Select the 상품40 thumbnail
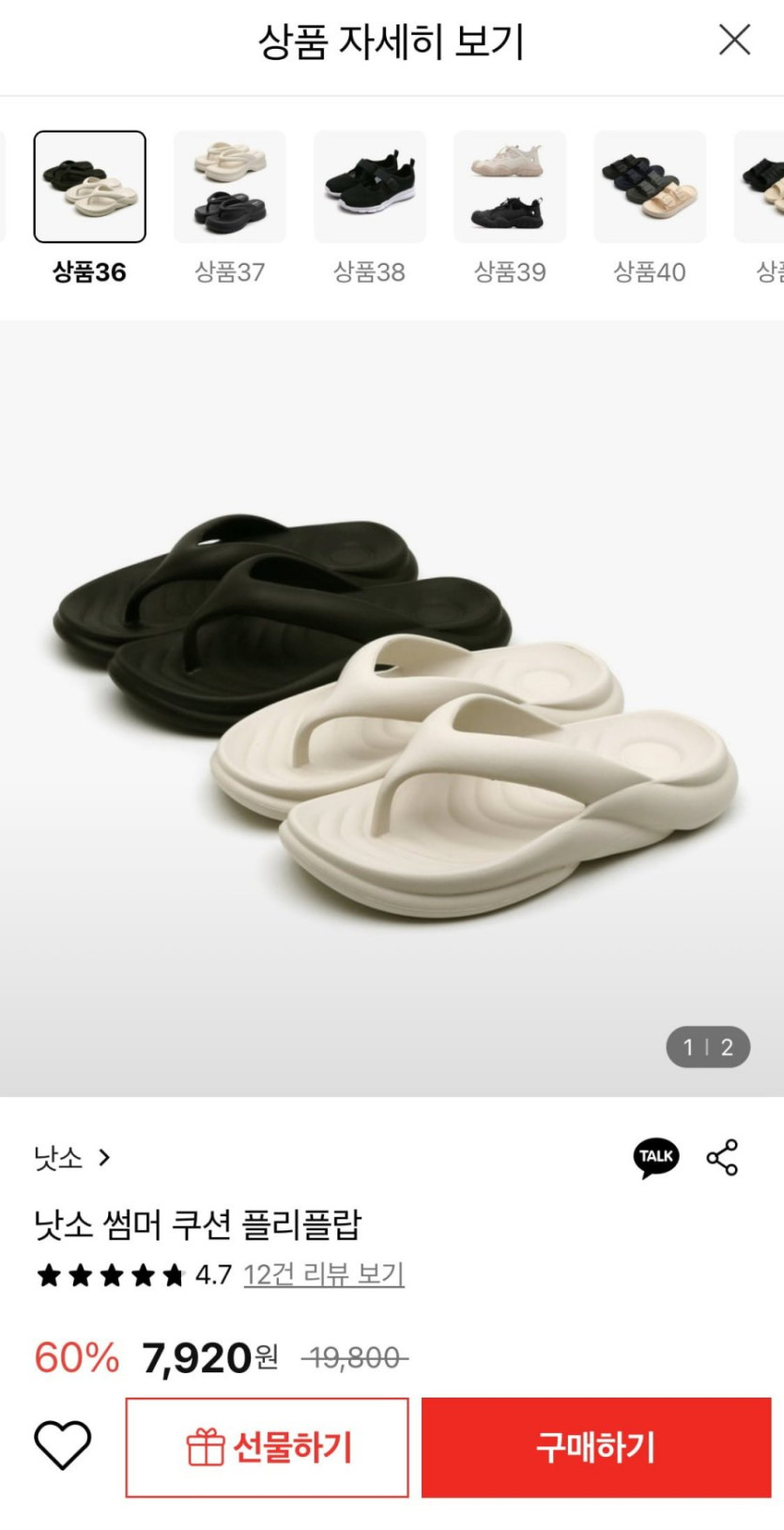This screenshot has height=1530, width=784. [650, 188]
